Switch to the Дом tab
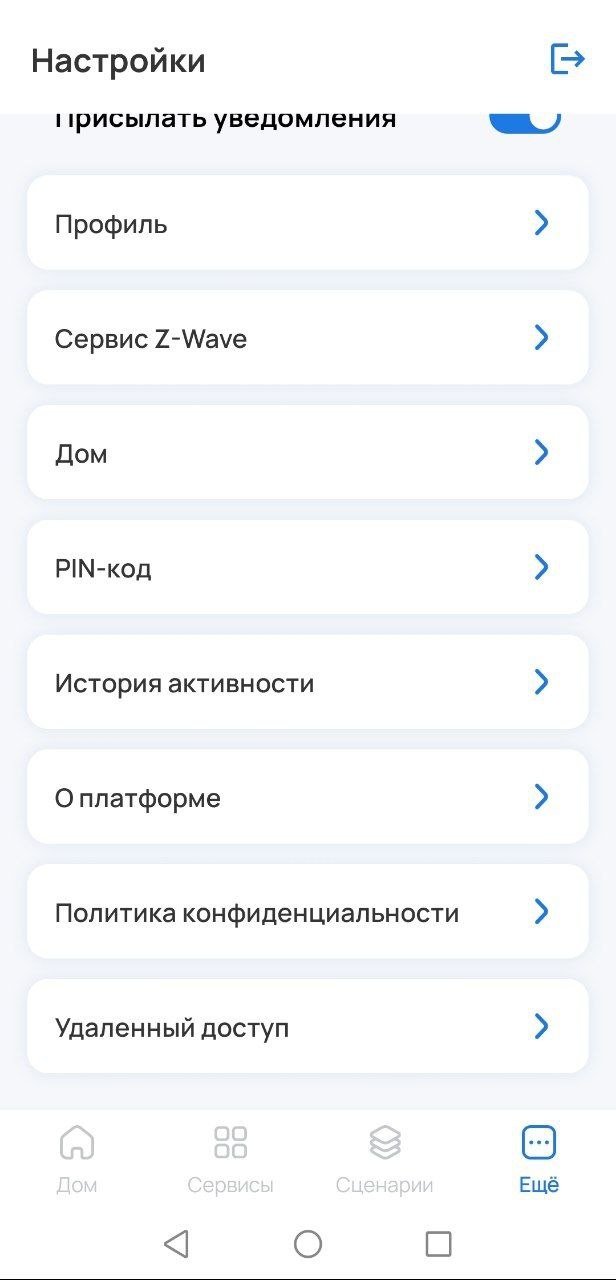 (77, 1158)
